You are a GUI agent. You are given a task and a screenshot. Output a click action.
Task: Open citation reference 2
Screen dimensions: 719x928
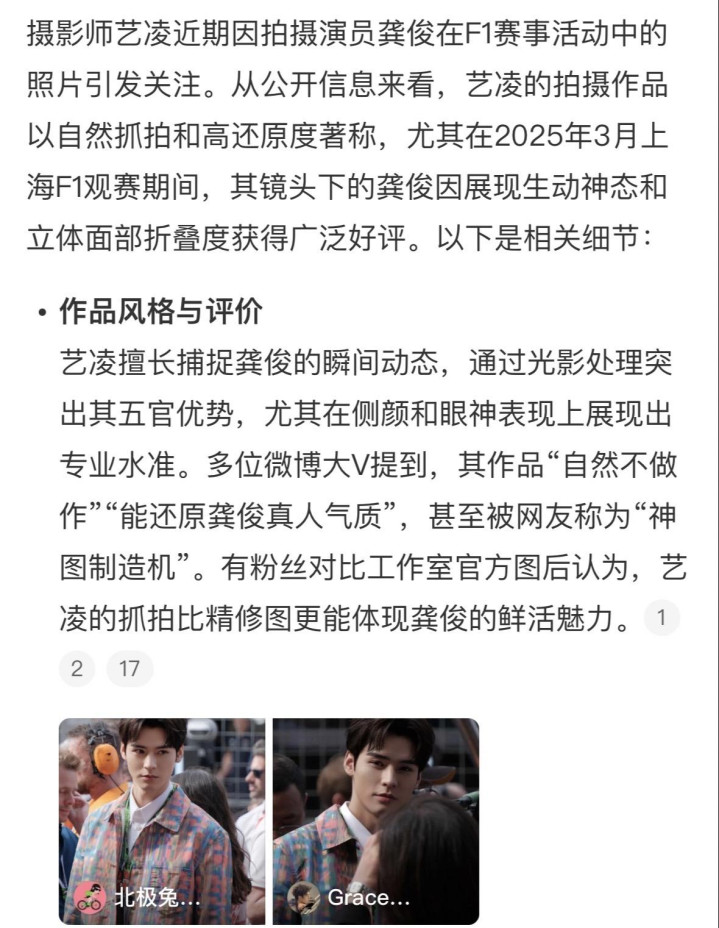click(77, 669)
